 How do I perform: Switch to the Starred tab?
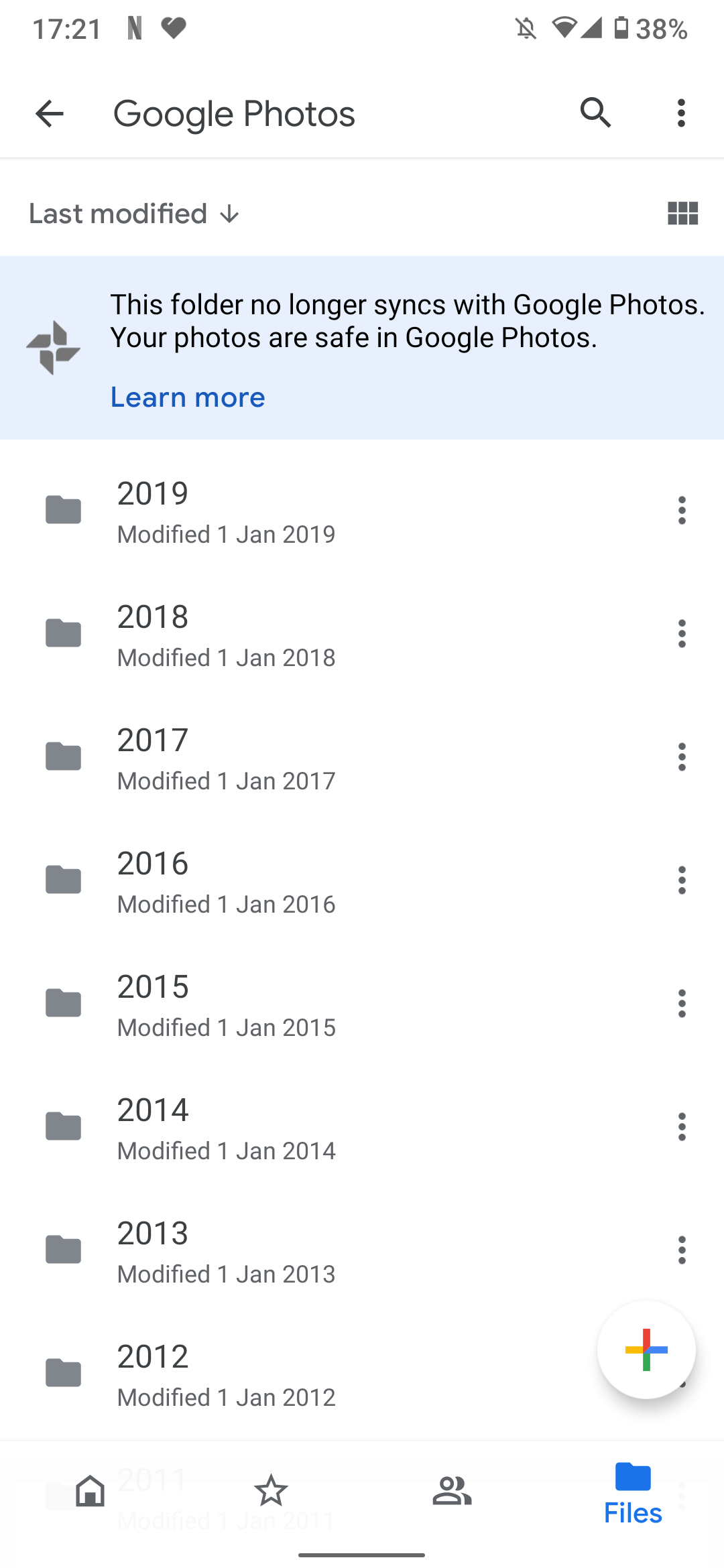pos(271,1490)
